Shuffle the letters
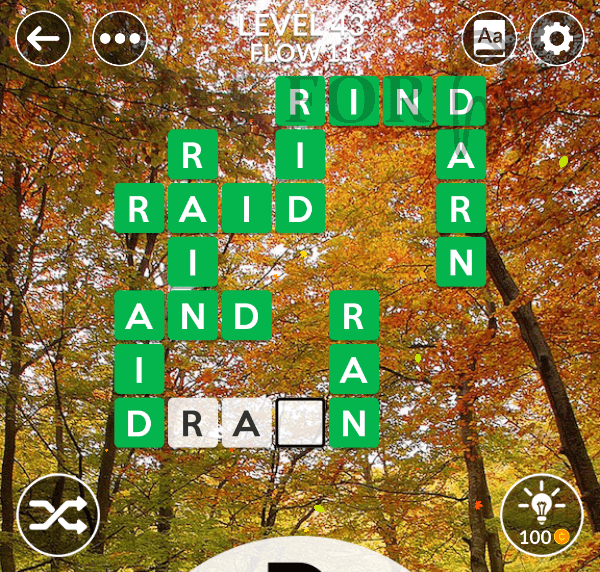600x572 pixels. 57,514
